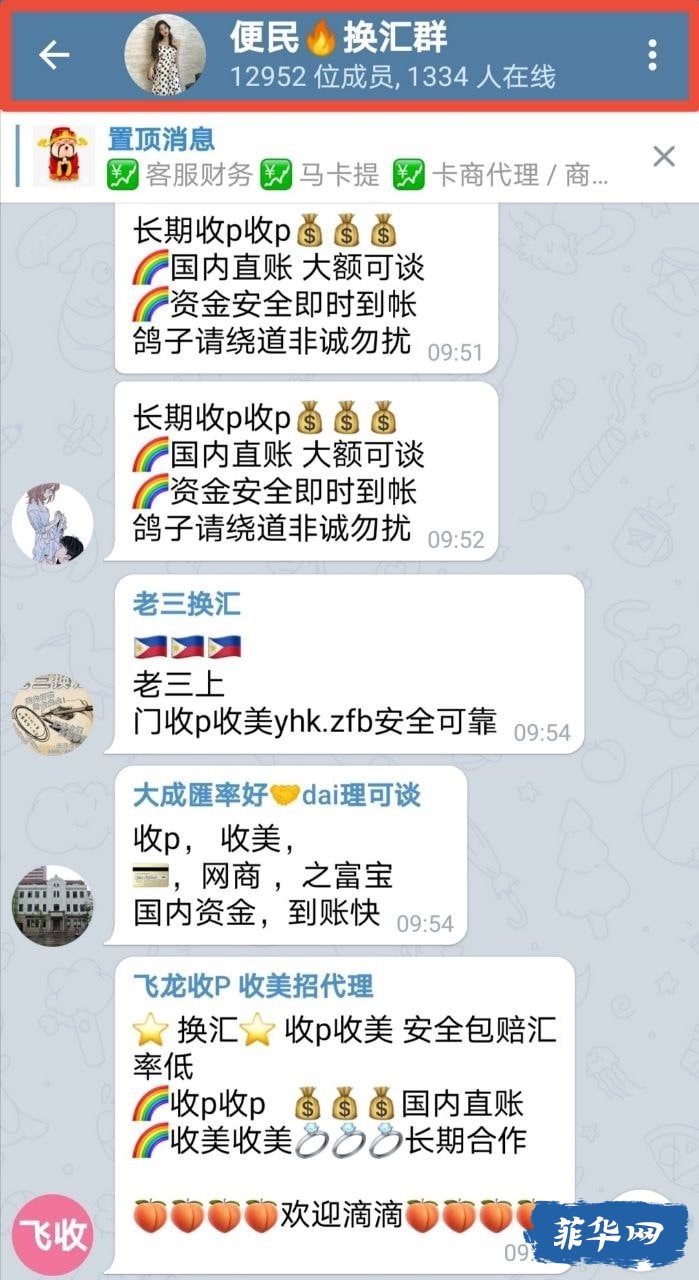Open sender name 飞龙收P 收美招代理
The width and height of the screenshot is (699, 1280).
coord(253,986)
